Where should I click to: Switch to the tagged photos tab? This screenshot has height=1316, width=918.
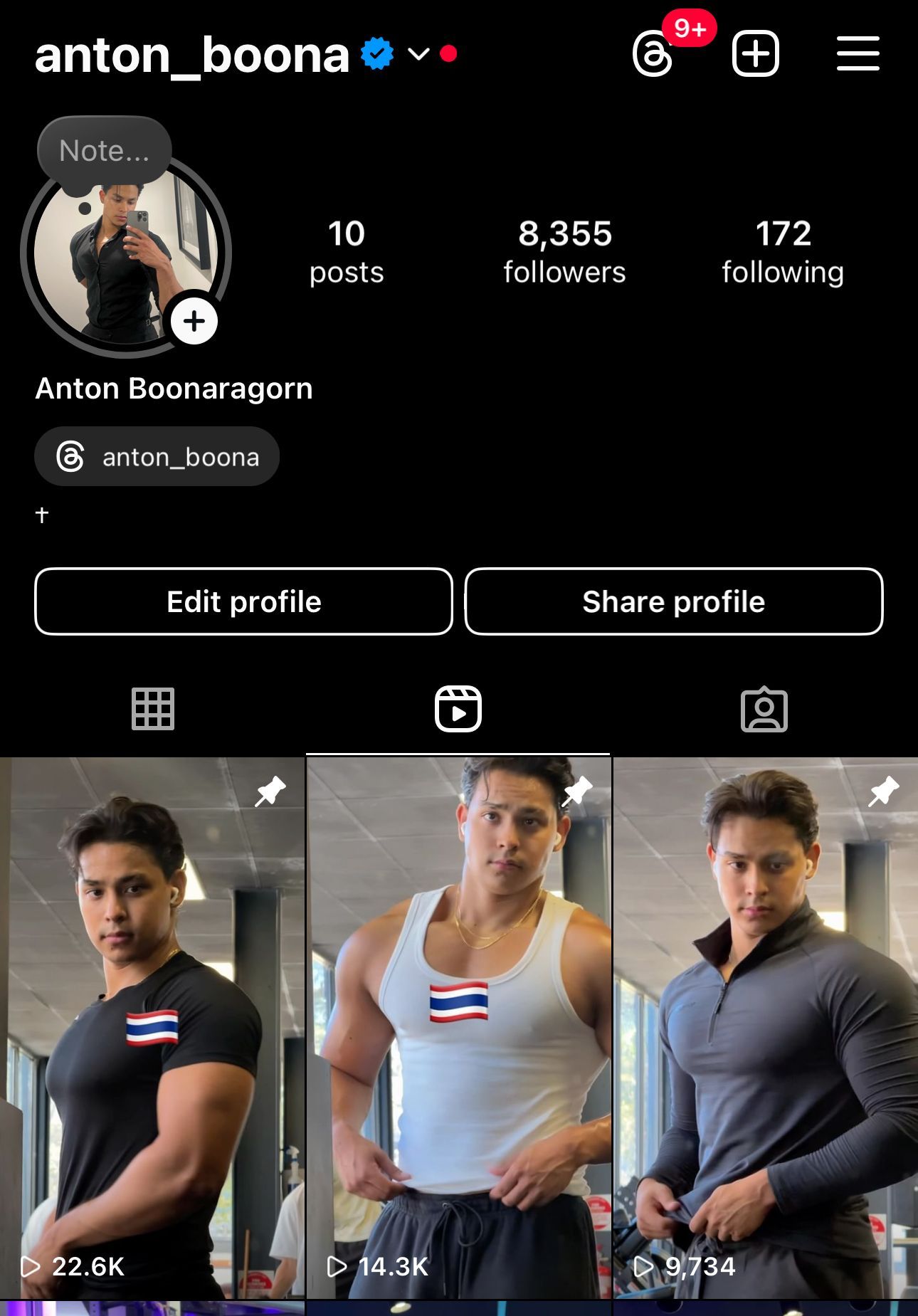(x=764, y=709)
